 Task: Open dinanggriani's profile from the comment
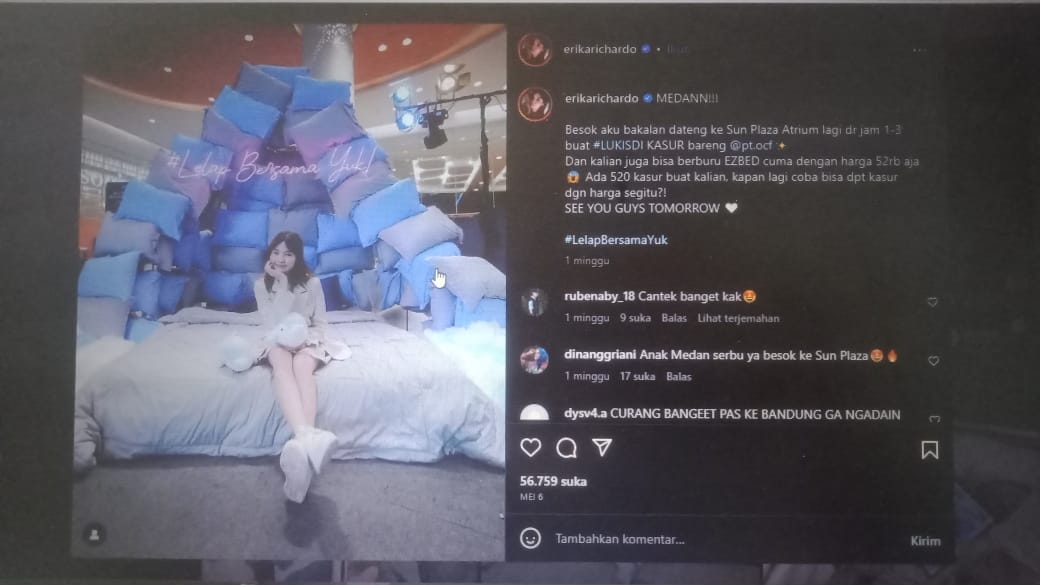pyautogui.click(x=600, y=355)
